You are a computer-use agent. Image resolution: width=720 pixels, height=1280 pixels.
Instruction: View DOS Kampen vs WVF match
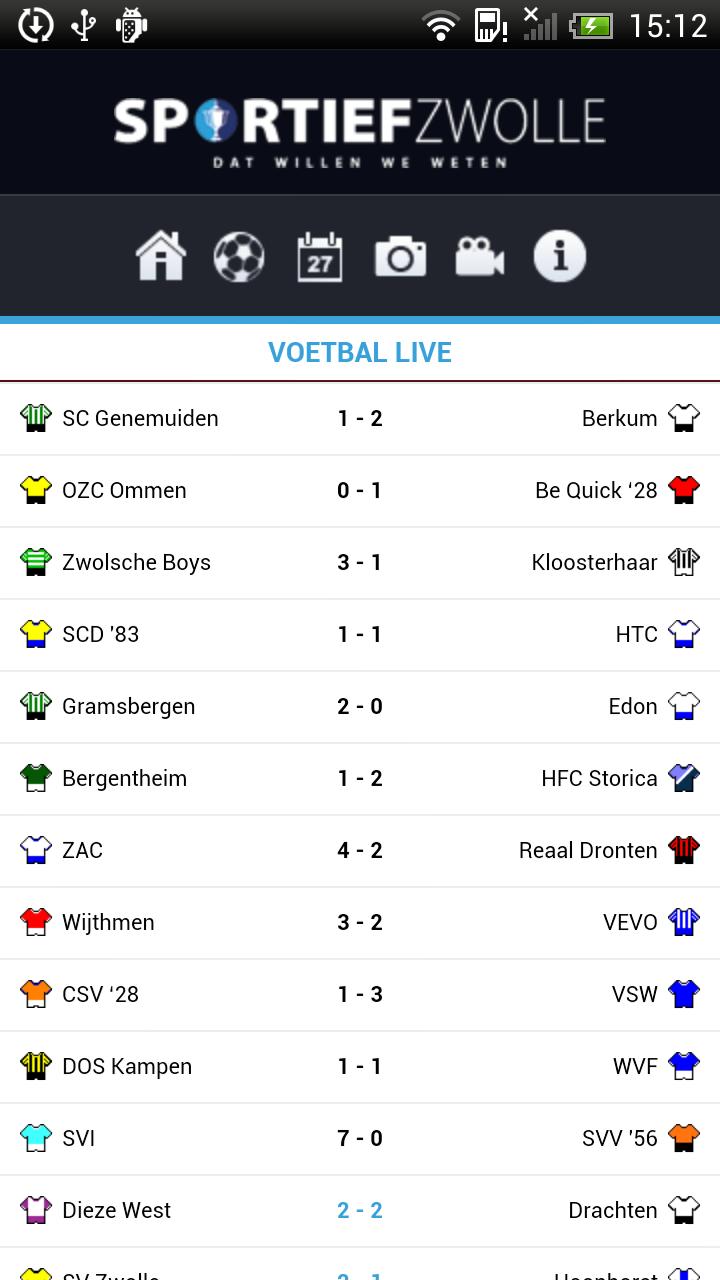360,1066
